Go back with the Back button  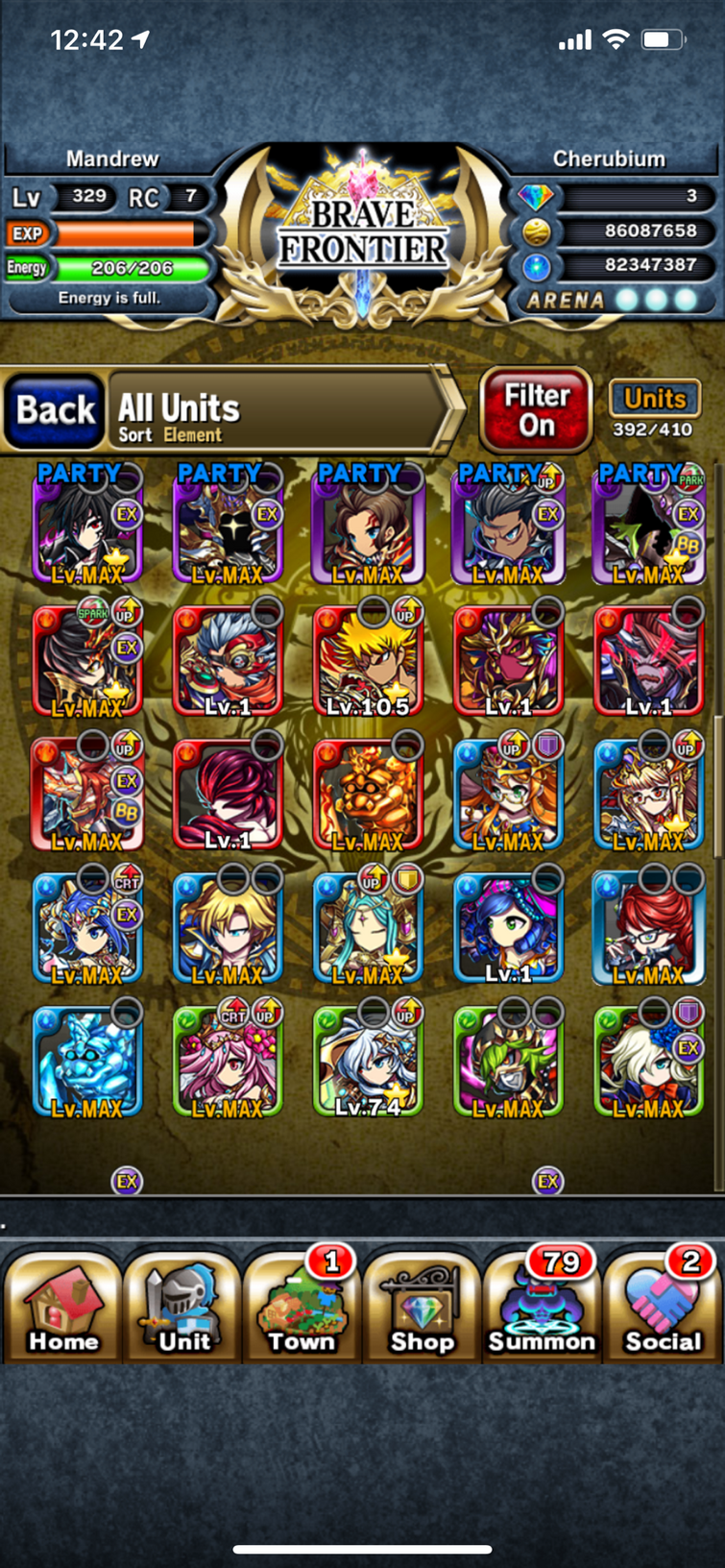(55, 411)
